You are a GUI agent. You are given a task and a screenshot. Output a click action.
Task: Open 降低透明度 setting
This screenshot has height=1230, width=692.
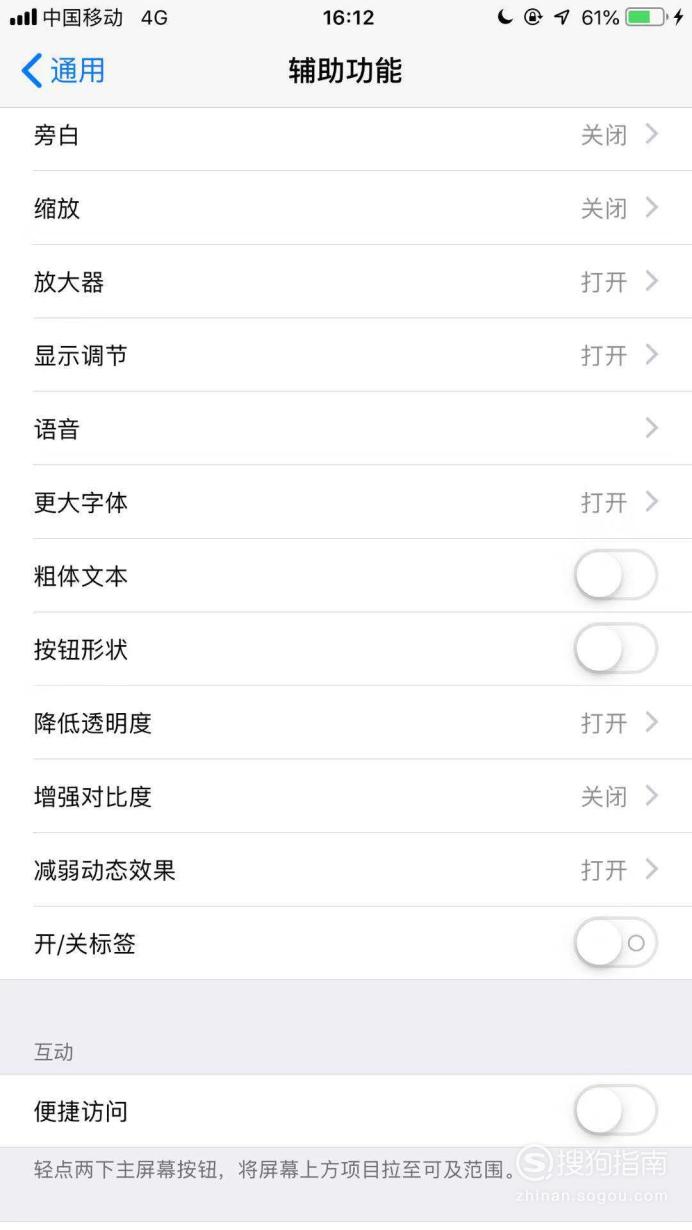coord(346,723)
